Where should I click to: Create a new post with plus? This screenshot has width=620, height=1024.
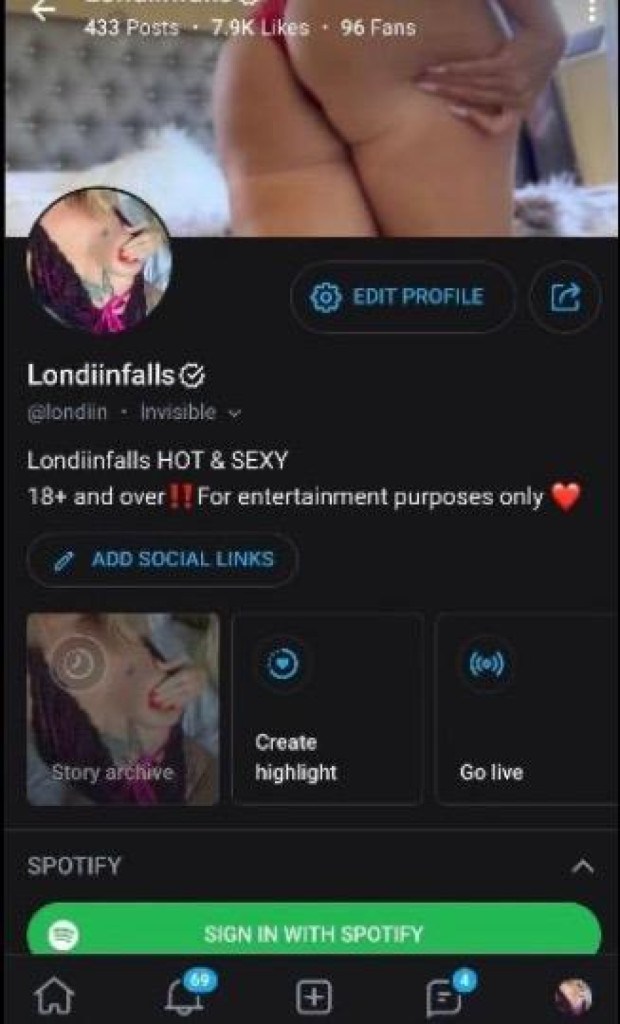[314, 996]
